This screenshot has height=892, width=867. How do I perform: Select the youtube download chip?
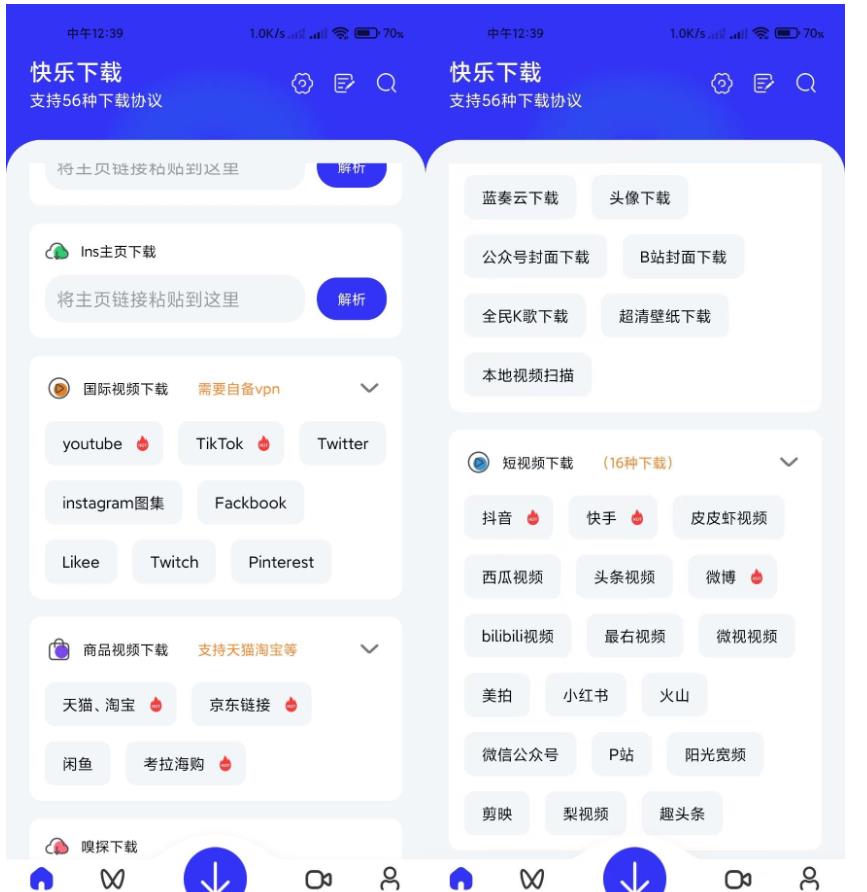(x=103, y=444)
